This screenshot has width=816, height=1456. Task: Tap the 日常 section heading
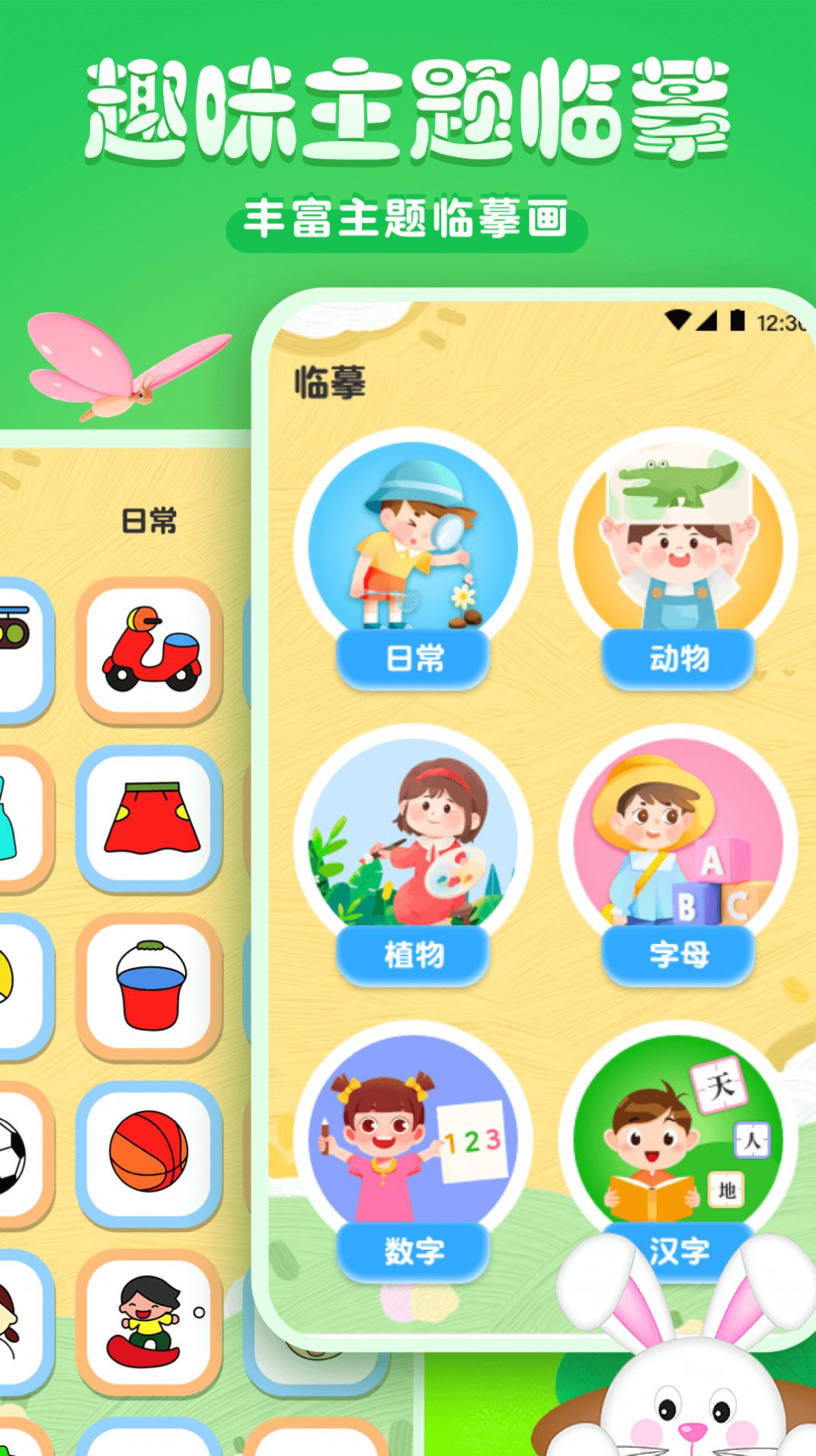[x=151, y=520]
